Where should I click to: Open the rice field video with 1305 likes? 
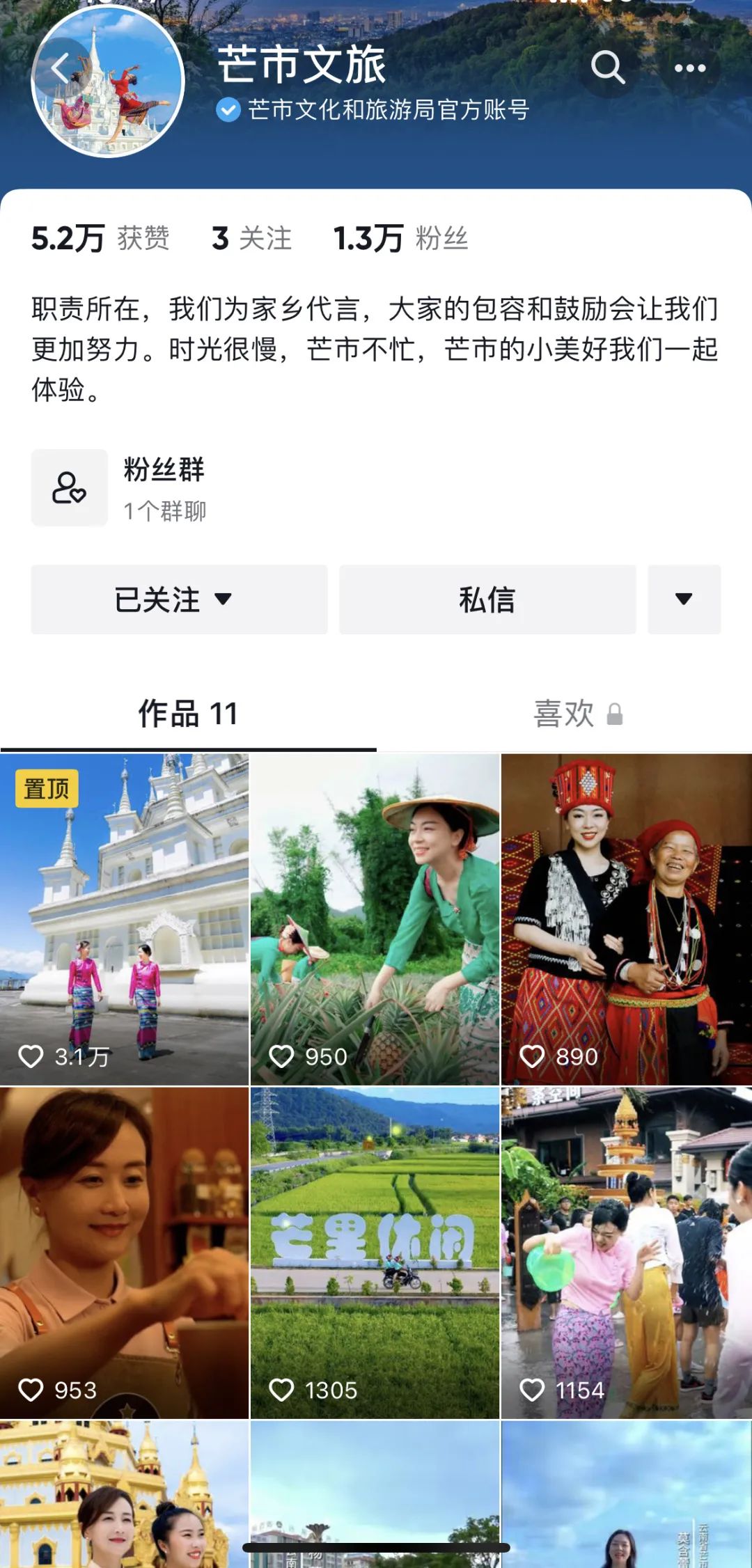[375, 1252]
